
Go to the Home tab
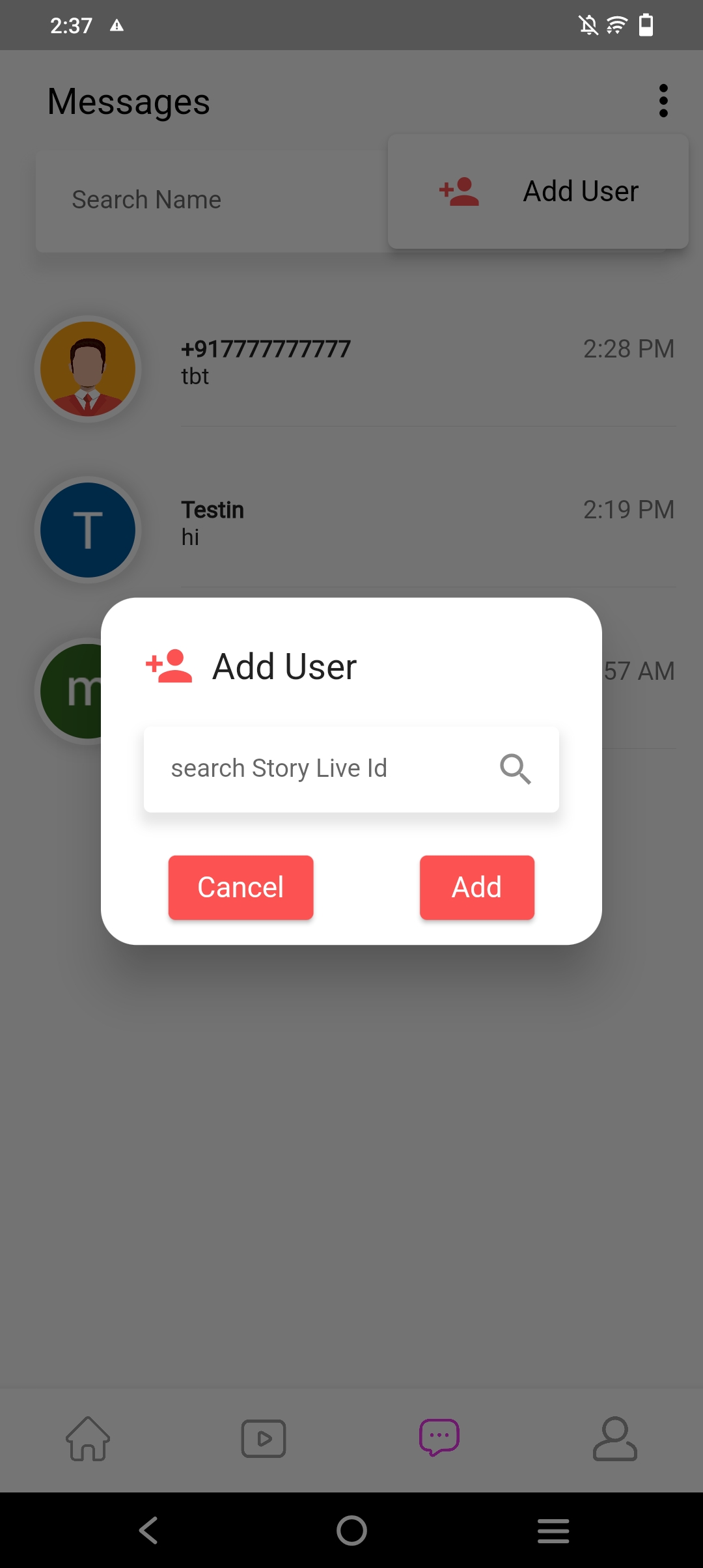pos(88,1438)
